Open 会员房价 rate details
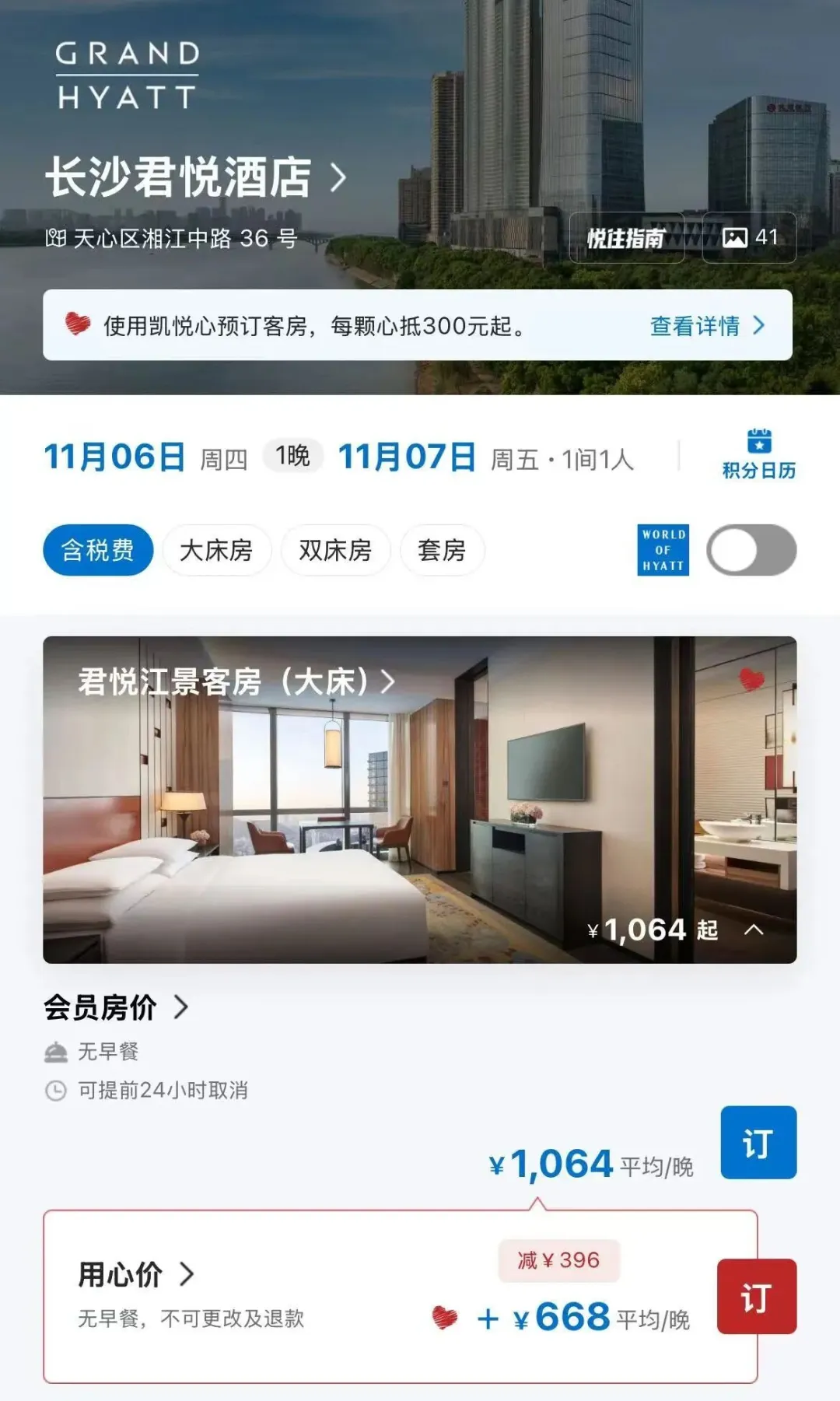The image size is (840, 1401). tap(115, 1007)
